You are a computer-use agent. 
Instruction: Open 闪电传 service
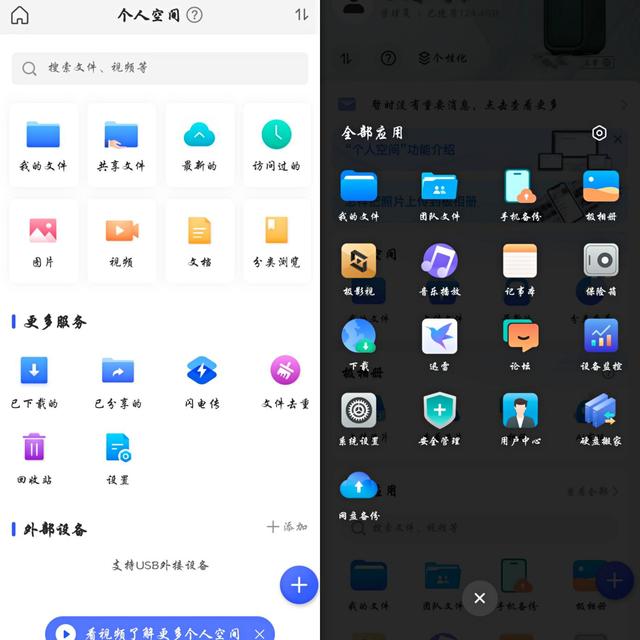[202, 381]
